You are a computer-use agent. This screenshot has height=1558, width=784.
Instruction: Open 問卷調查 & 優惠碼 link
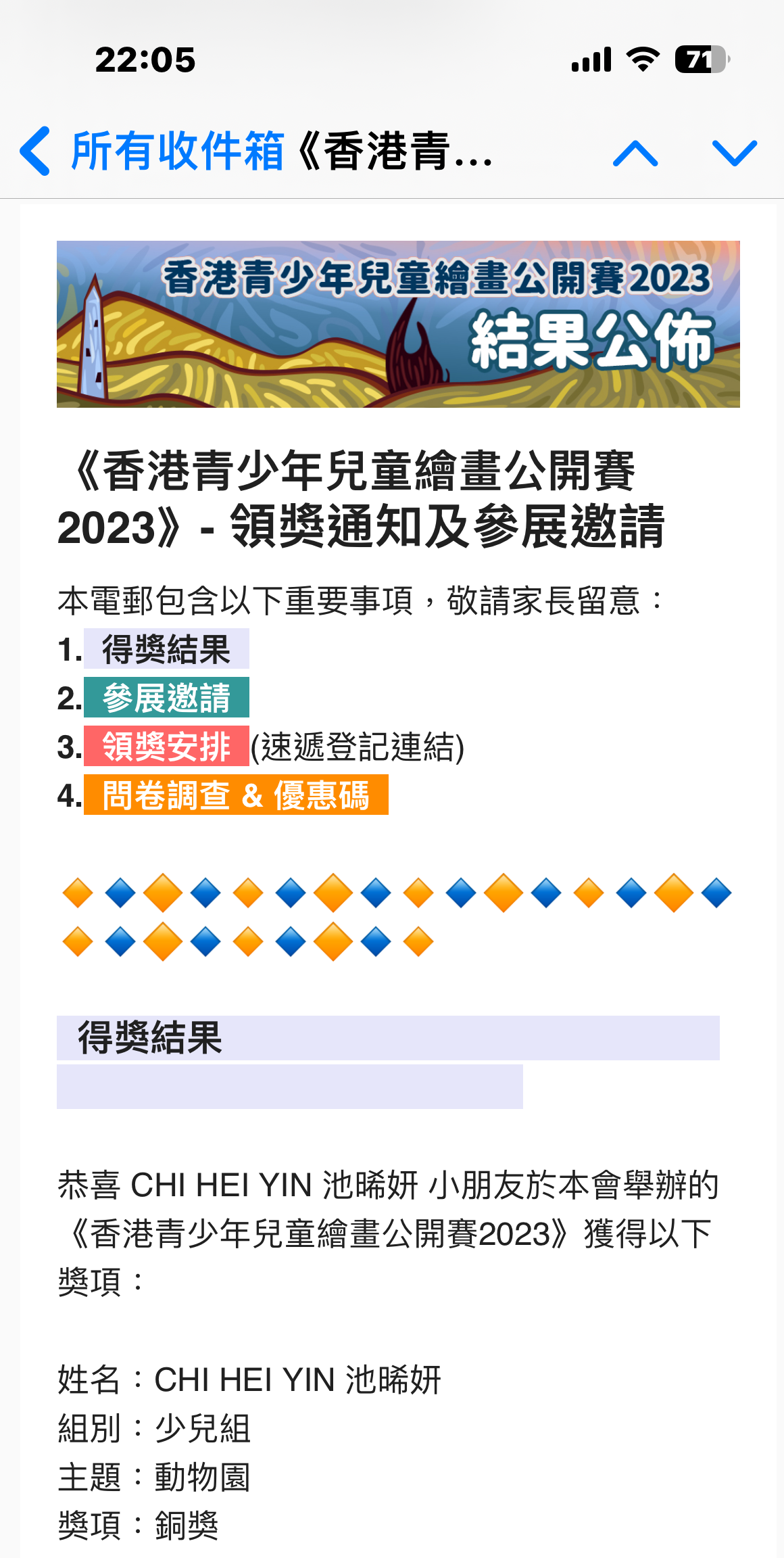[236, 795]
